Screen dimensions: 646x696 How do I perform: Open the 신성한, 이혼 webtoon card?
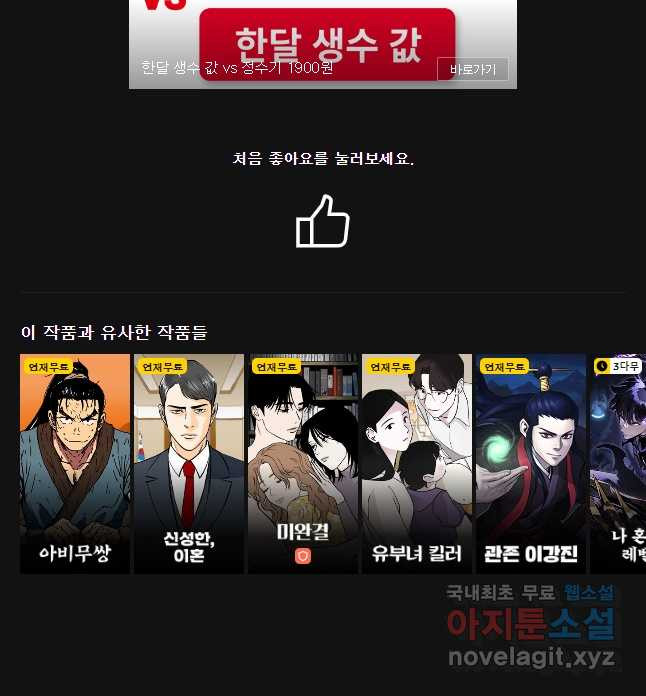tap(189, 463)
